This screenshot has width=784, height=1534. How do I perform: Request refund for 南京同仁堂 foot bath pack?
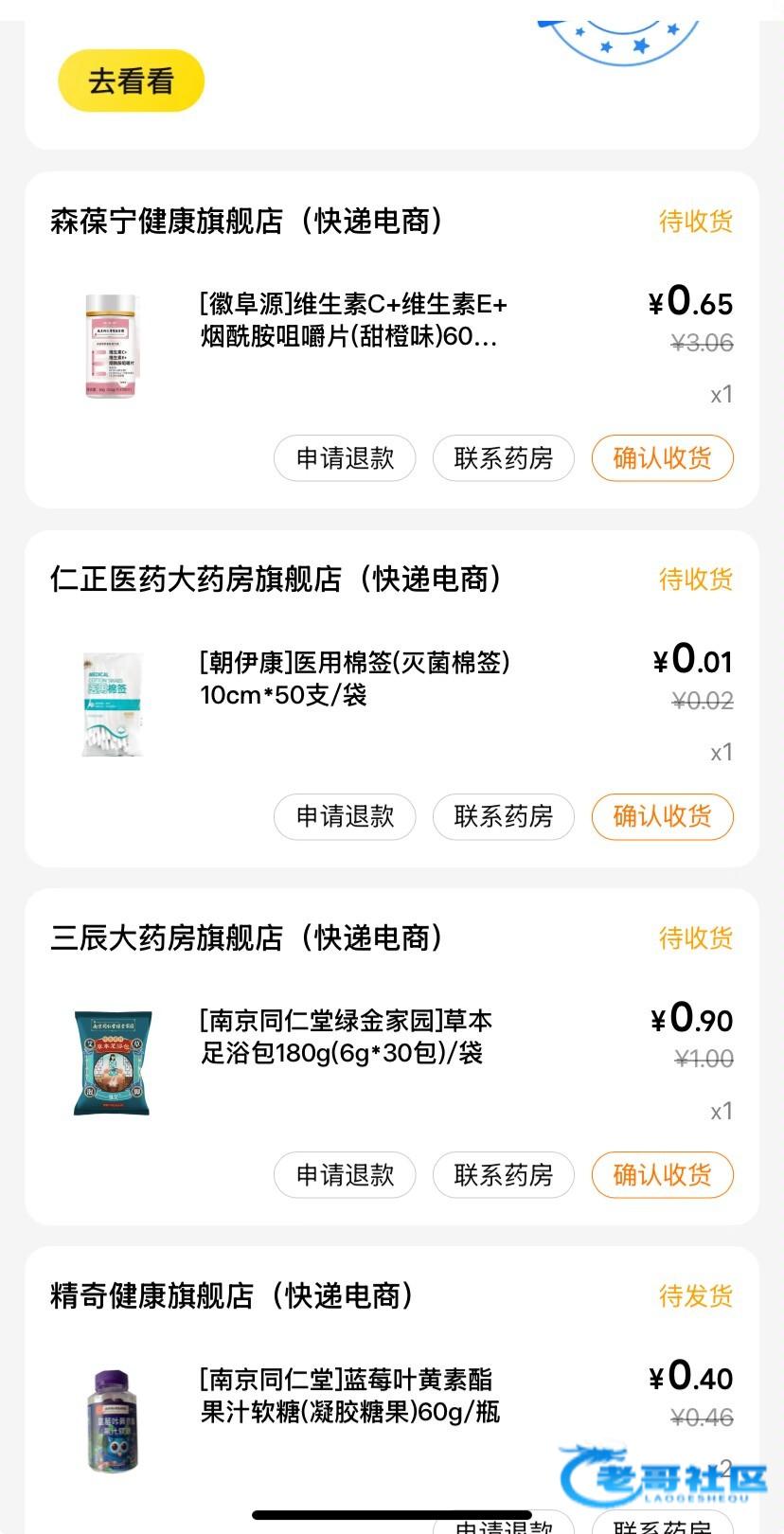pyautogui.click(x=345, y=1175)
